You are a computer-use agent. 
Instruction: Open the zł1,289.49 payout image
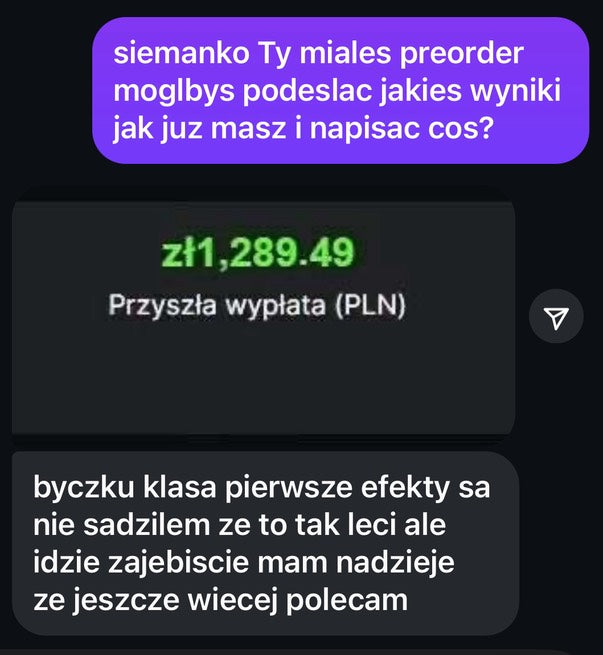pos(262,316)
